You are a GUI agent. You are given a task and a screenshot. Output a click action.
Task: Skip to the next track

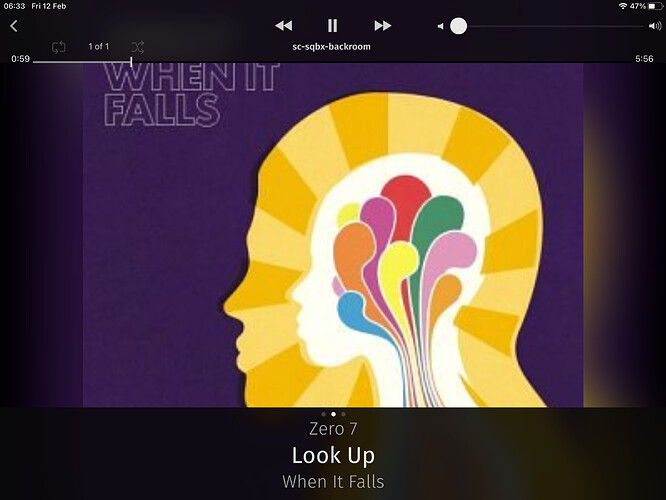click(382, 26)
